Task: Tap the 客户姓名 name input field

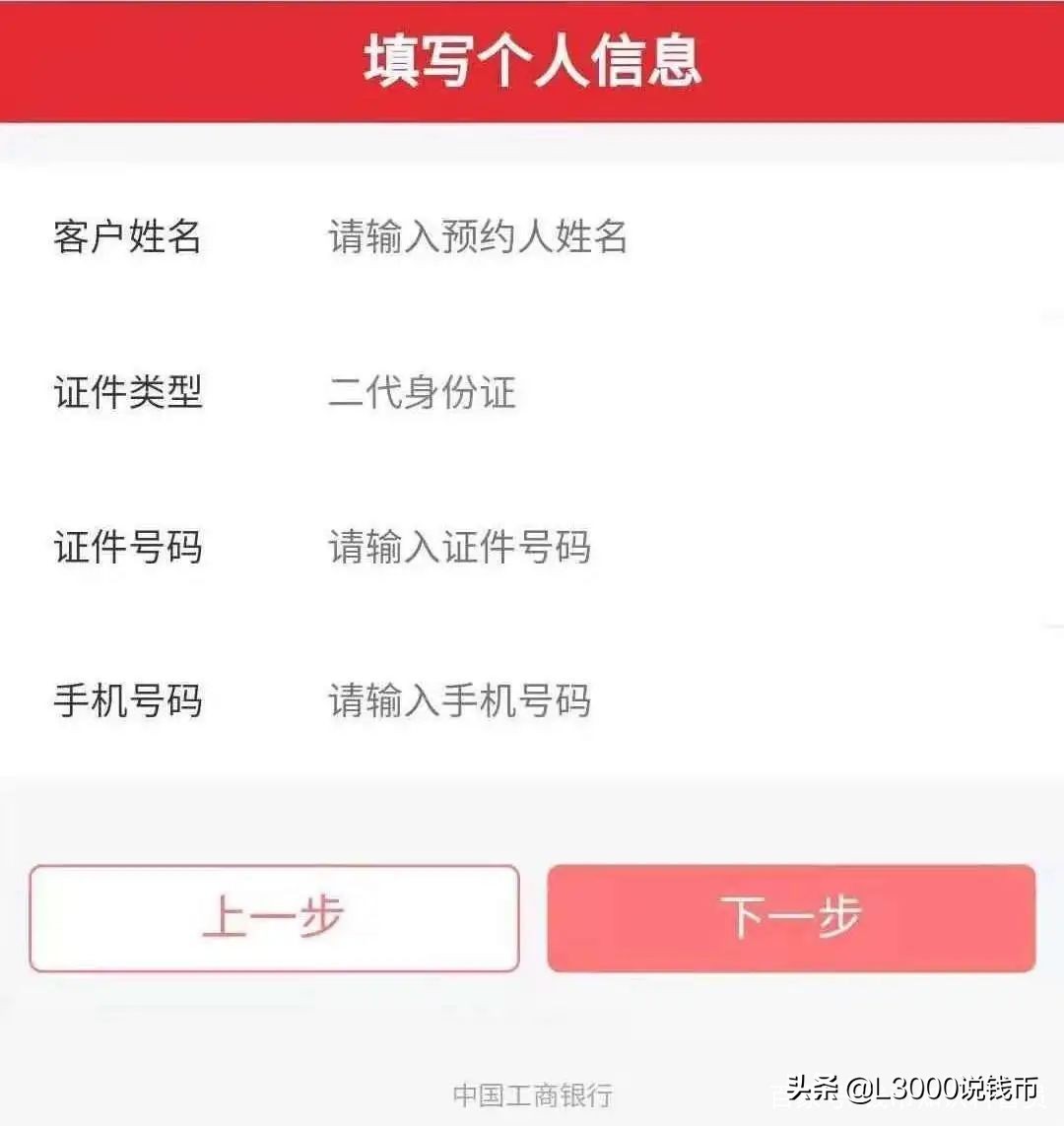Action: click(x=478, y=237)
